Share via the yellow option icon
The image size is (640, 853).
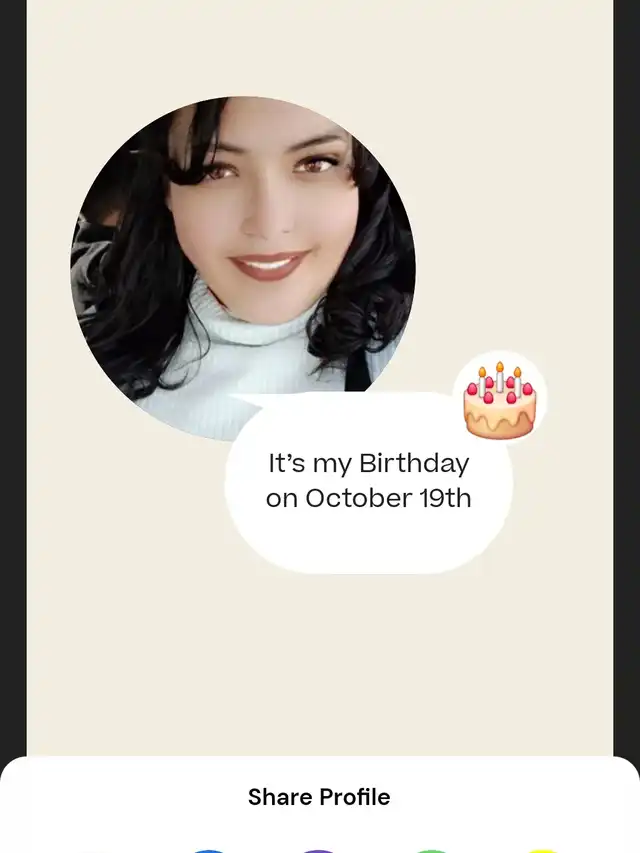pos(541,850)
